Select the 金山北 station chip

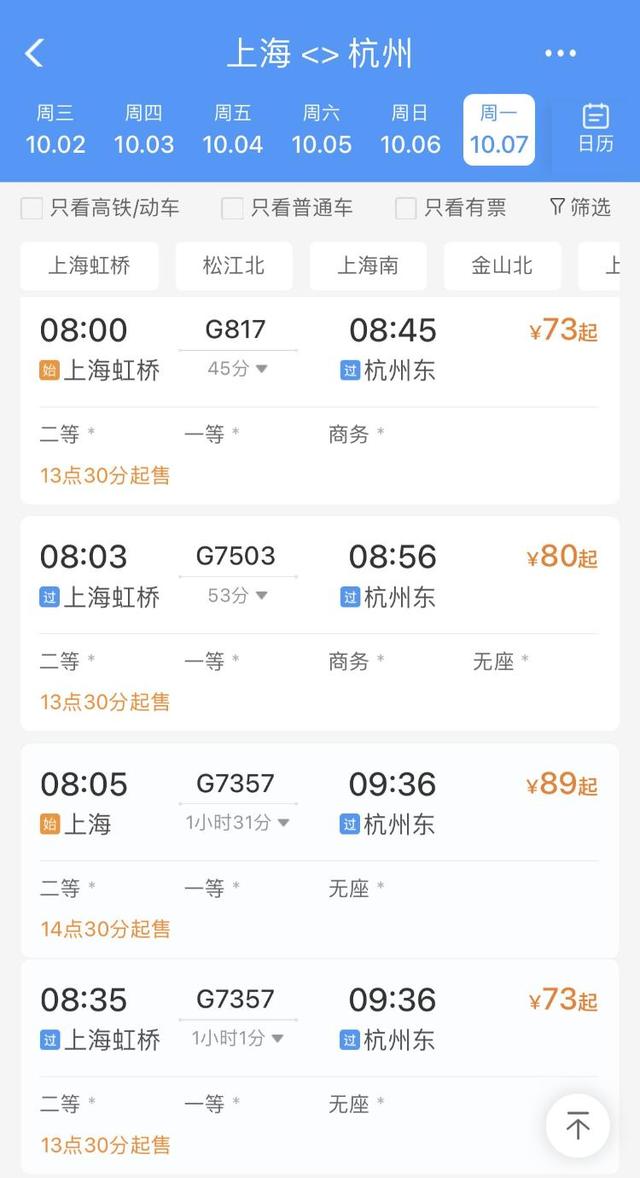tap(502, 266)
